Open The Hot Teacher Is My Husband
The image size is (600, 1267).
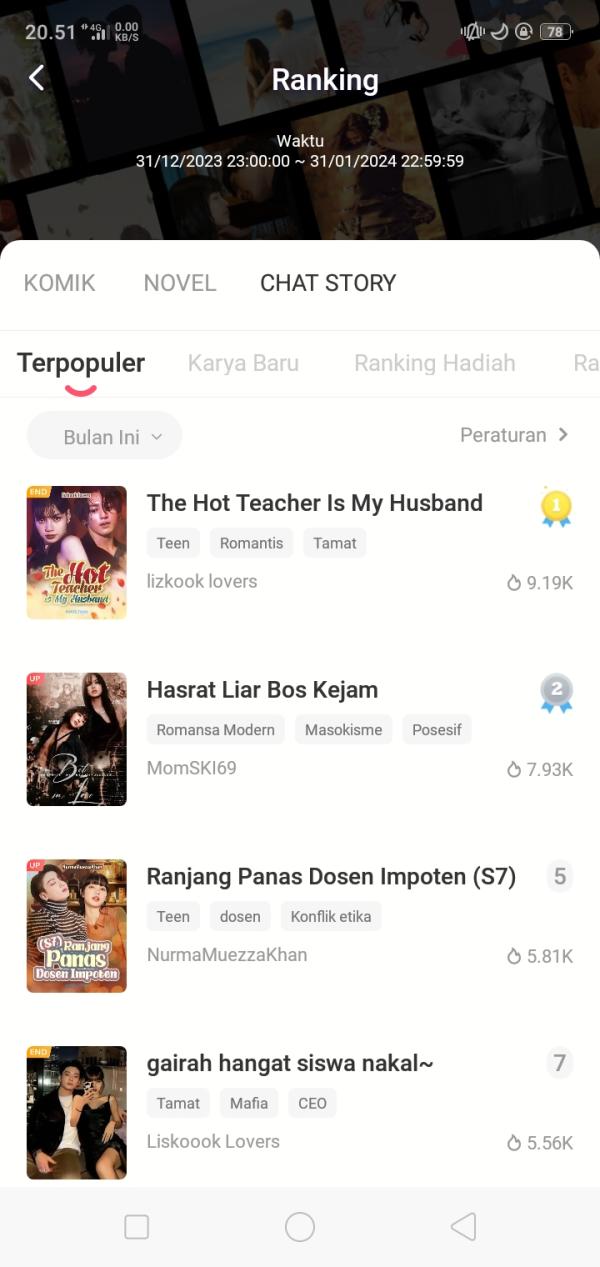(314, 503)
